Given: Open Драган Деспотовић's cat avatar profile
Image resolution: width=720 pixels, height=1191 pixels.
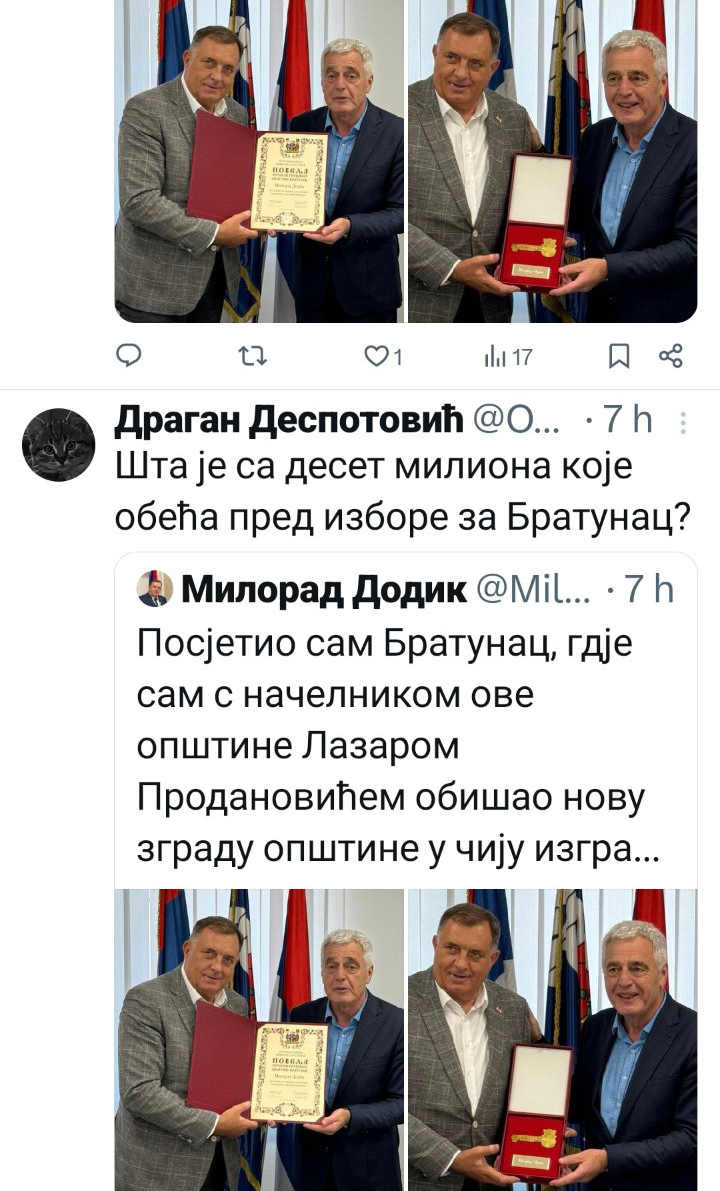Looking at the screenshot, I should pyautogui.click(x=58, y=444).
